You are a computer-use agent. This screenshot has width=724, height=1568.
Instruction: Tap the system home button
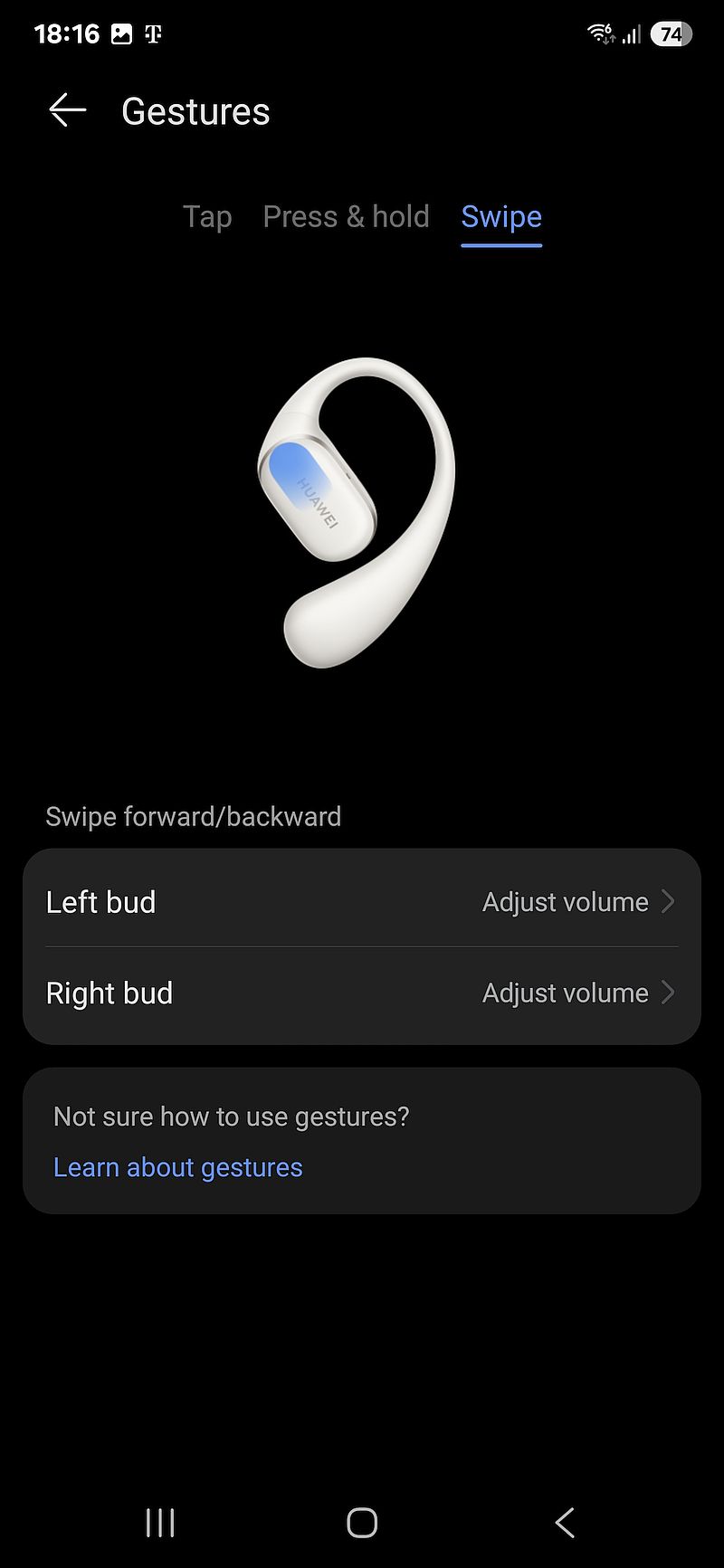click(x=362, y=1523)
